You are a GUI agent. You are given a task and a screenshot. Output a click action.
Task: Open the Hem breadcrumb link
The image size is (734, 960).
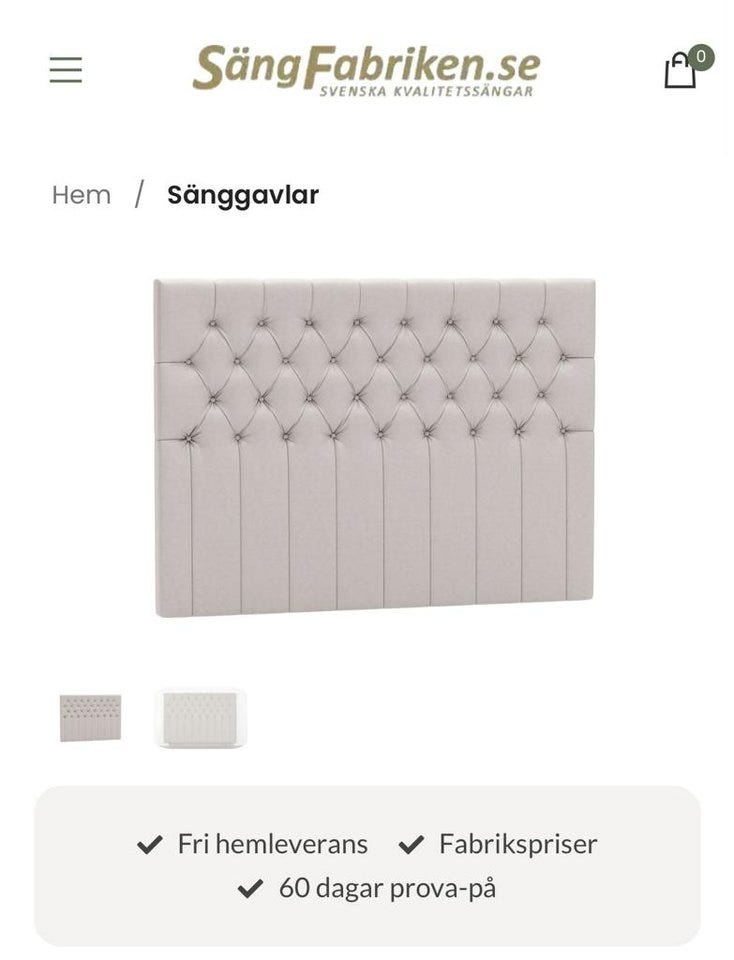tap(82, 194)
